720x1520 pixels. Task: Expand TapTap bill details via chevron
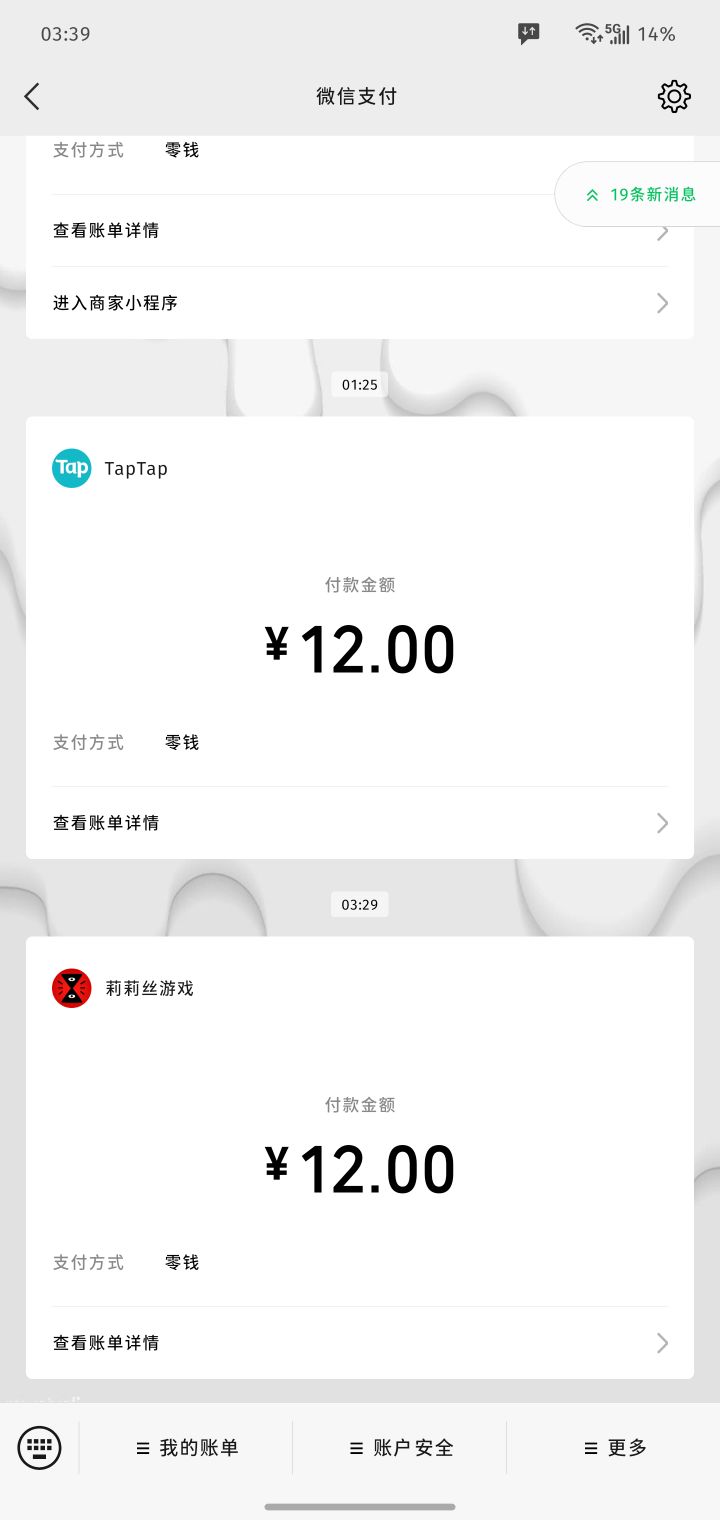click(660, 822)
